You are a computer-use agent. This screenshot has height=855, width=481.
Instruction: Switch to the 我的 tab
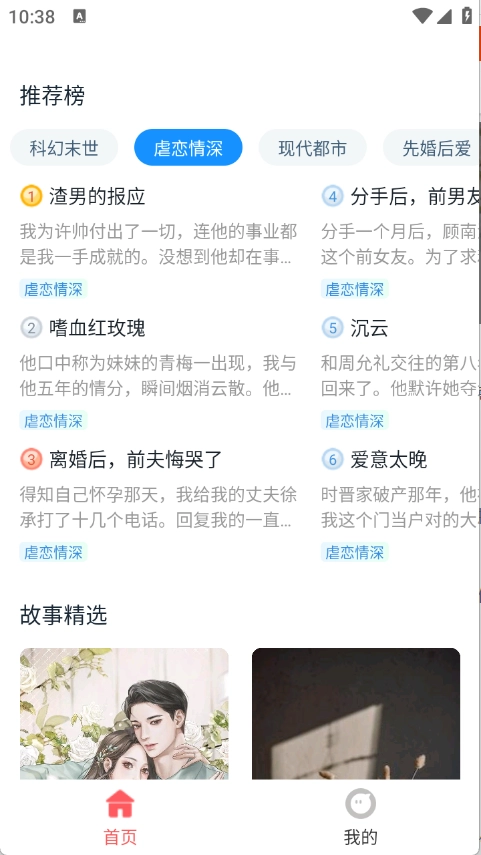360,817
